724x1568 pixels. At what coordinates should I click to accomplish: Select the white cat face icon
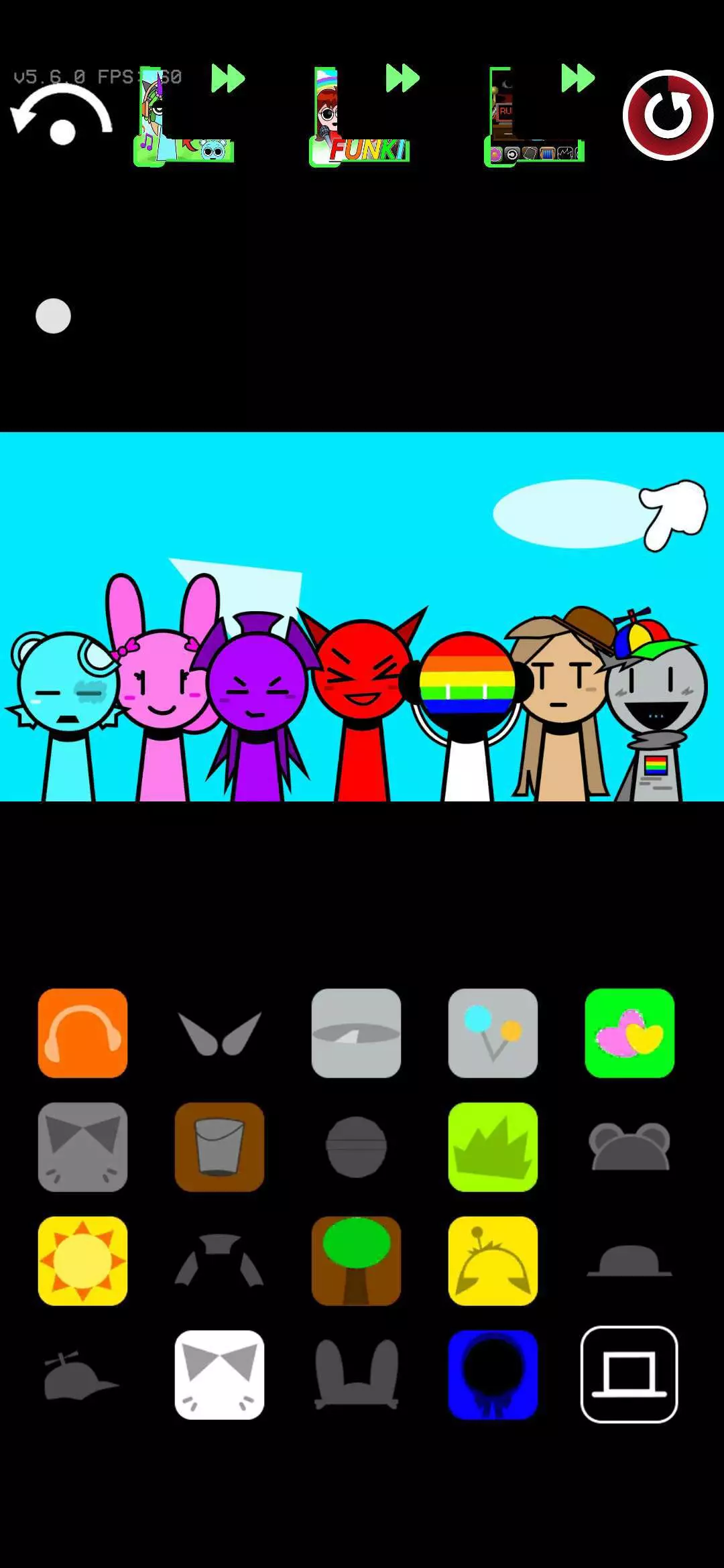coord(219,1374)
